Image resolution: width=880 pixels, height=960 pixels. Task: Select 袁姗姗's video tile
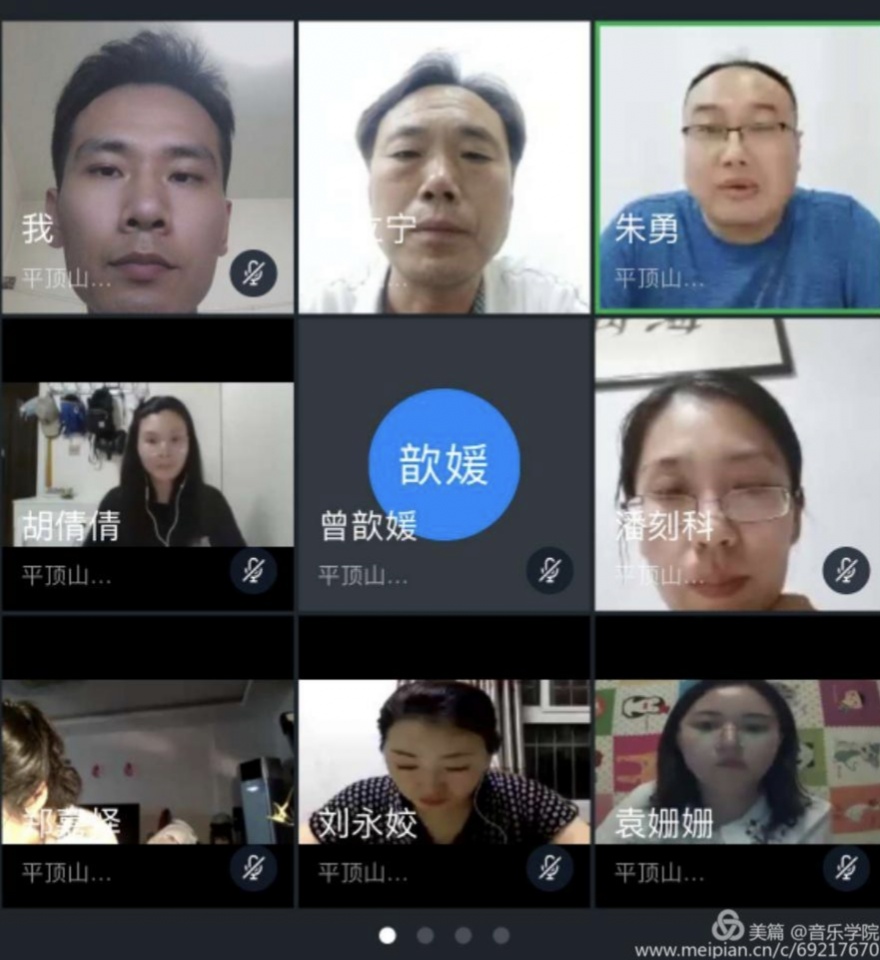pos(737,762)
